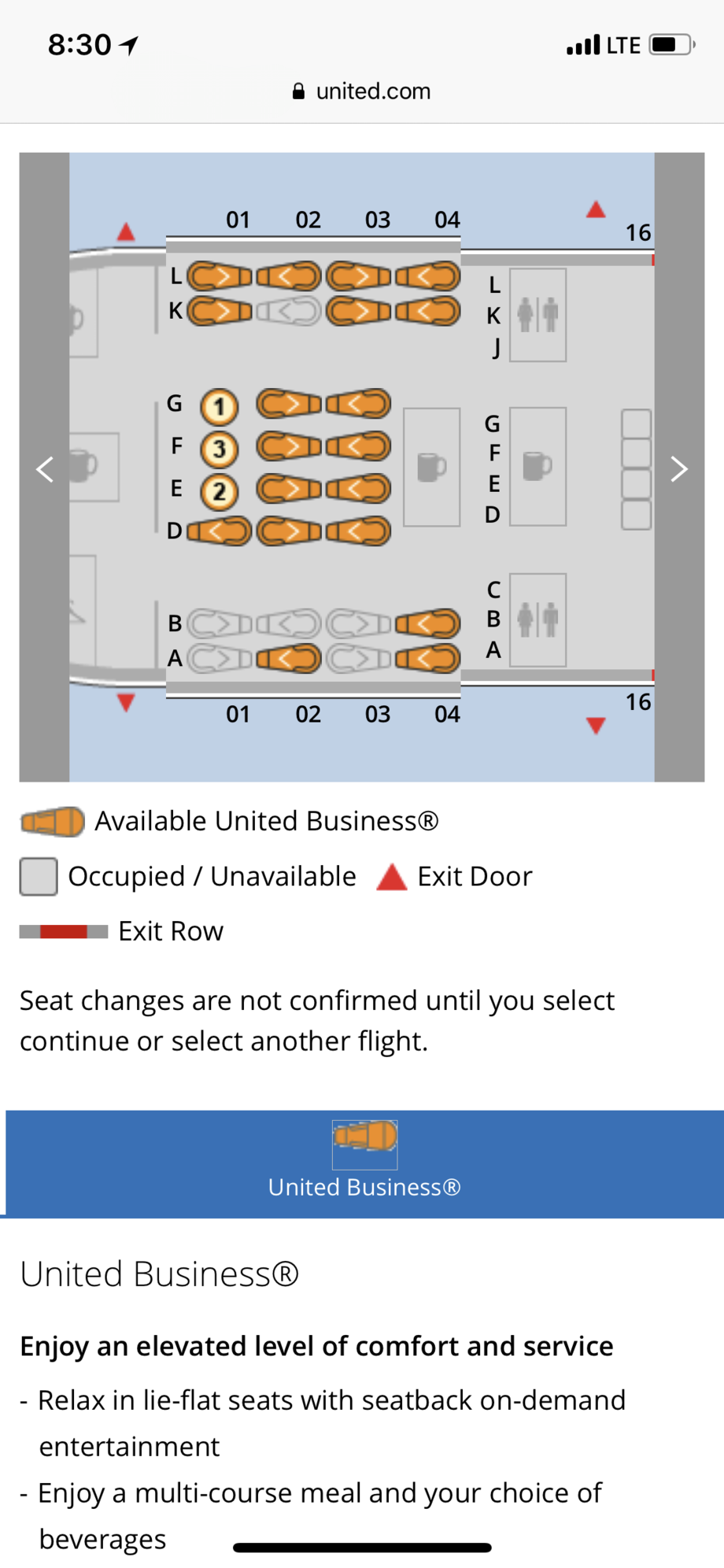The image size is (724, 1568).
Task: Select seat 1L in United Business
Action: [x=220, y=276]
